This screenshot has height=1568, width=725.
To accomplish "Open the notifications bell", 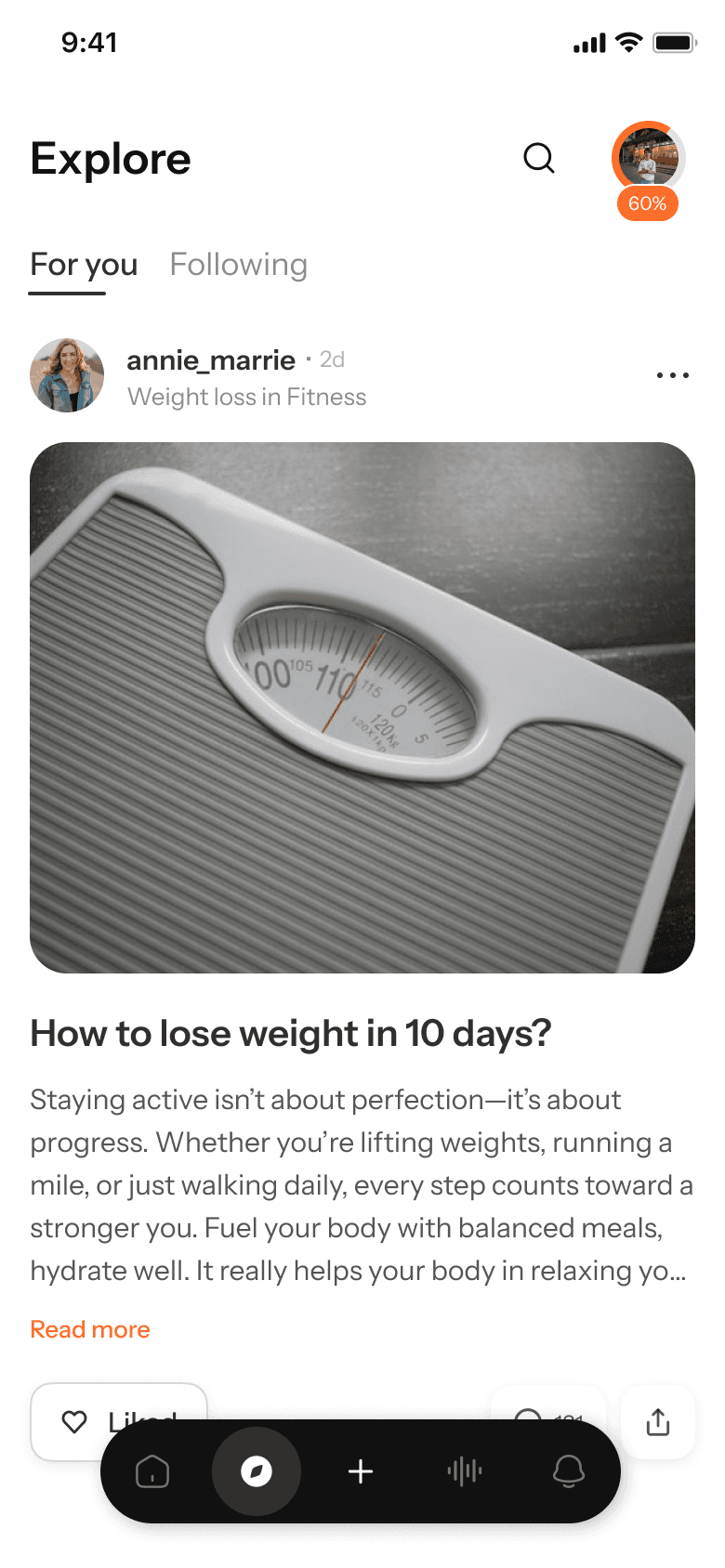I will coord(569,1471).
